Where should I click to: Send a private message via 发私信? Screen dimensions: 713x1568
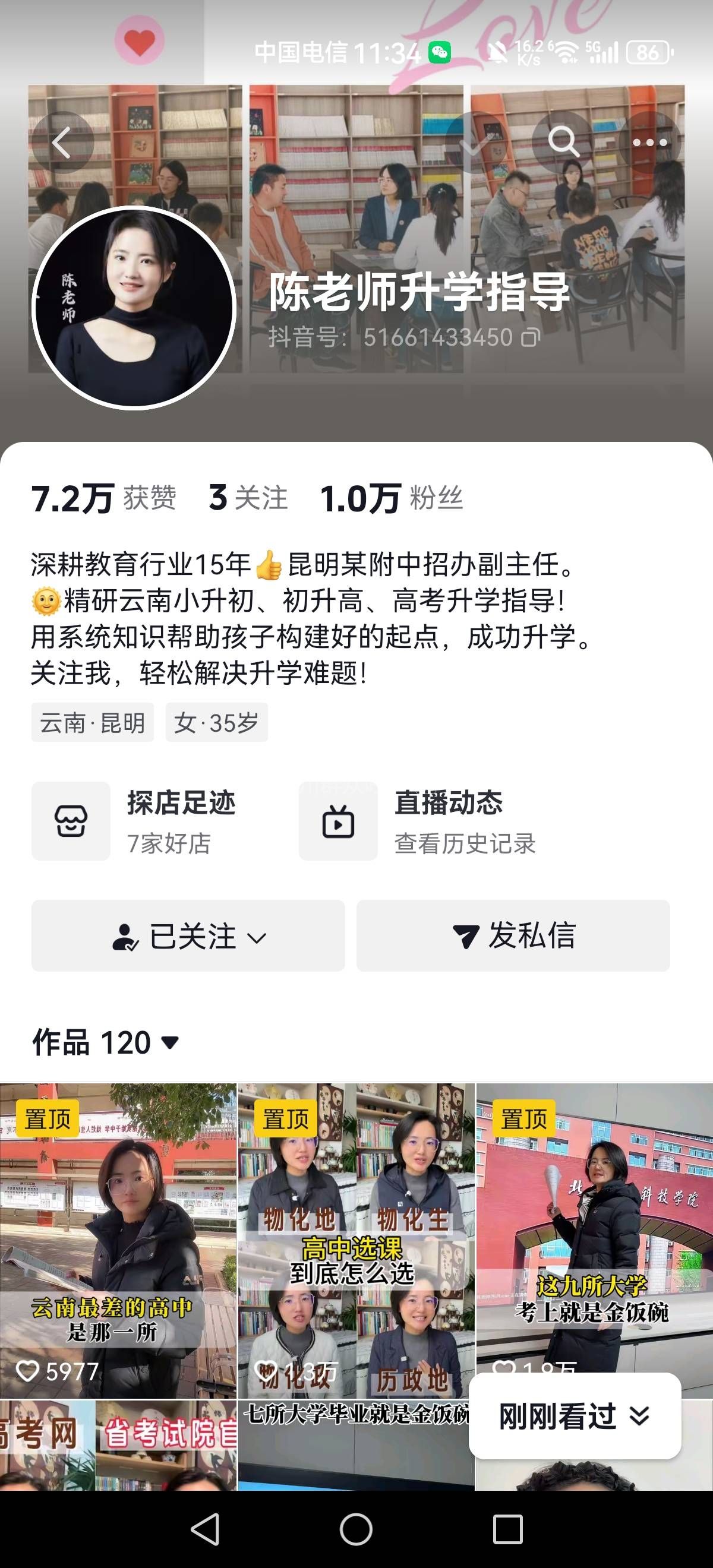513,935
